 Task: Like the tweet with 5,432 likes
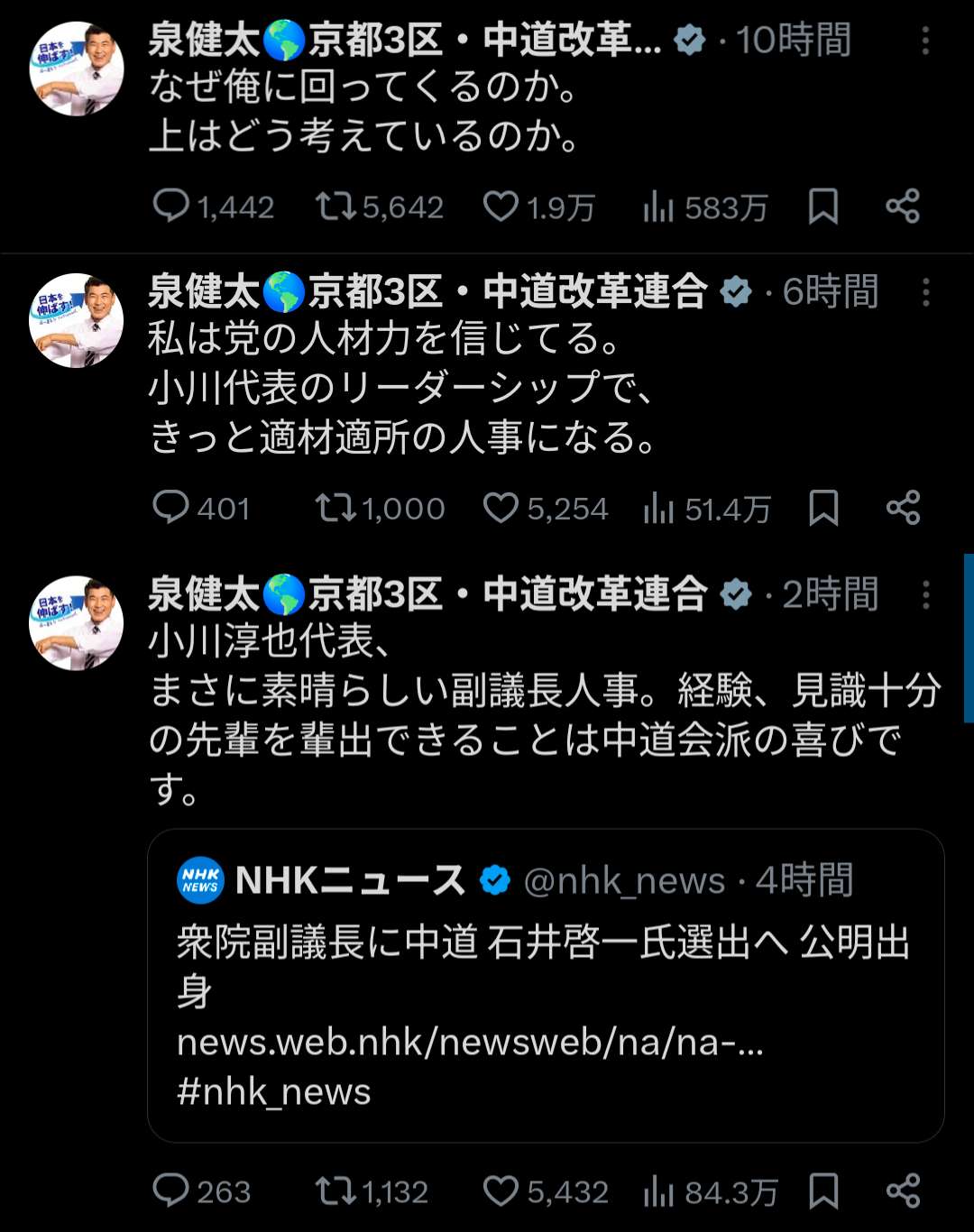tap(501, 1191)
